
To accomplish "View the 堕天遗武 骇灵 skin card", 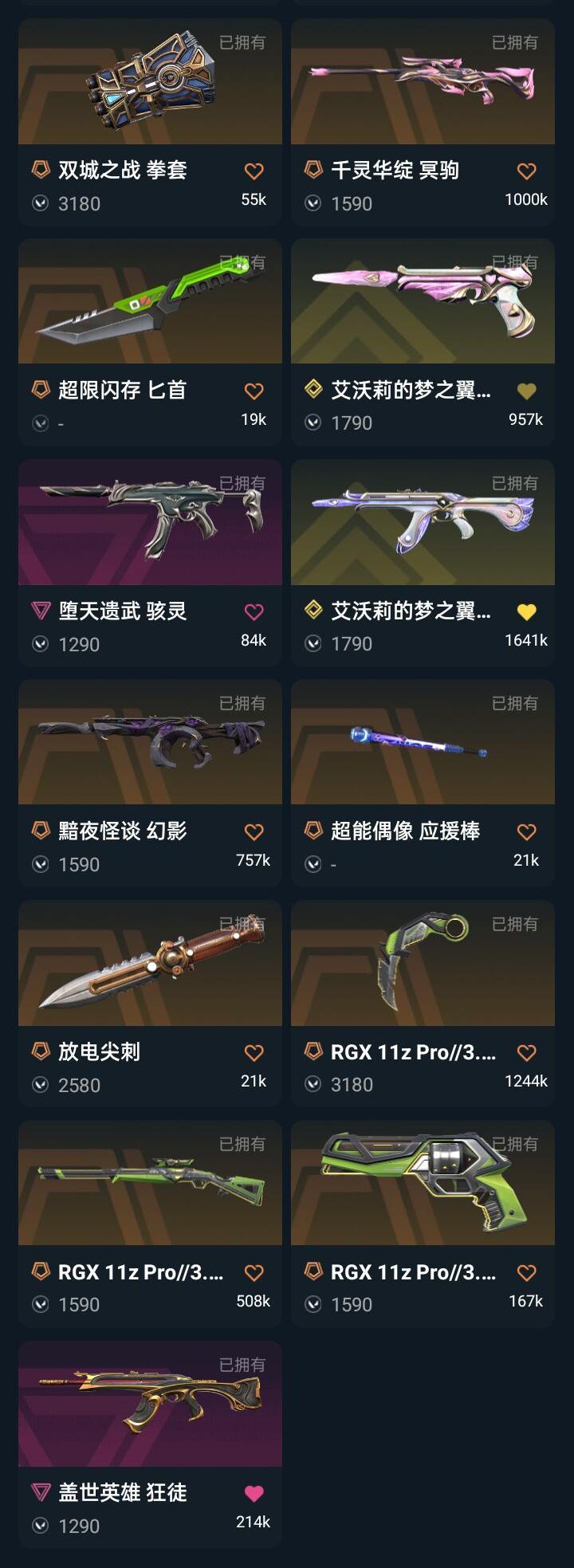I will tap(150, 562).
